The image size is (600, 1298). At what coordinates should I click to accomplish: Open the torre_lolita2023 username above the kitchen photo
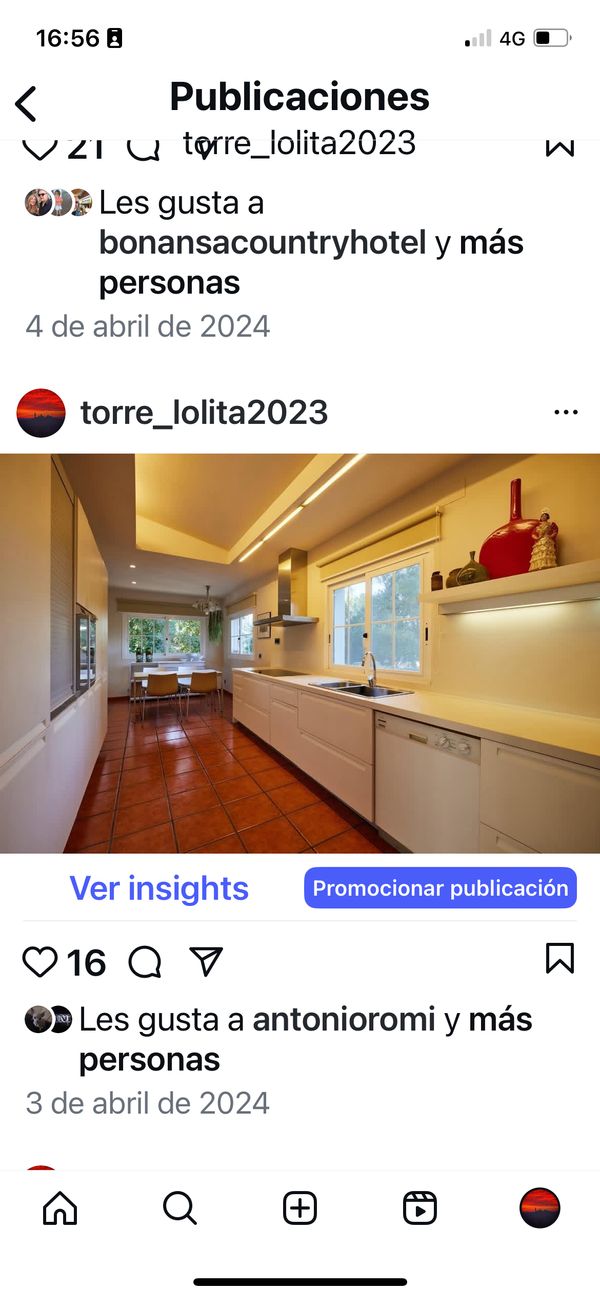pos(204,413)
